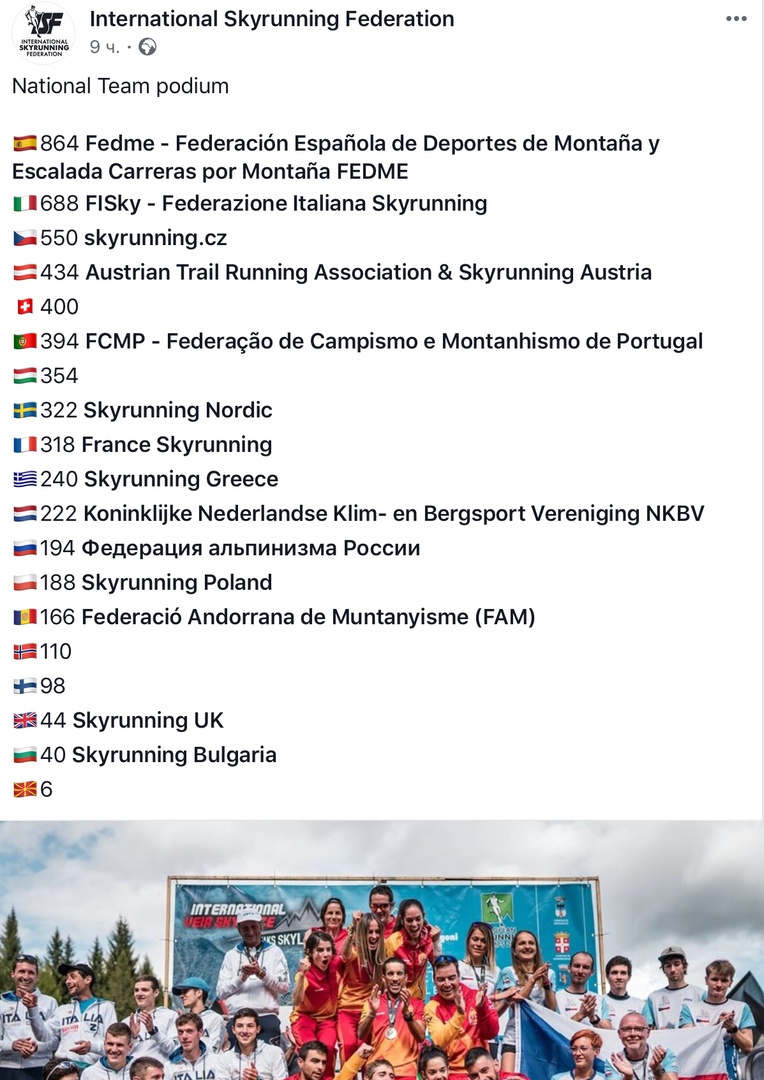The width and height of the screenshot is (764, 1080).
Task: Open the post's three-dot options menu
Action: coord(736,19)
